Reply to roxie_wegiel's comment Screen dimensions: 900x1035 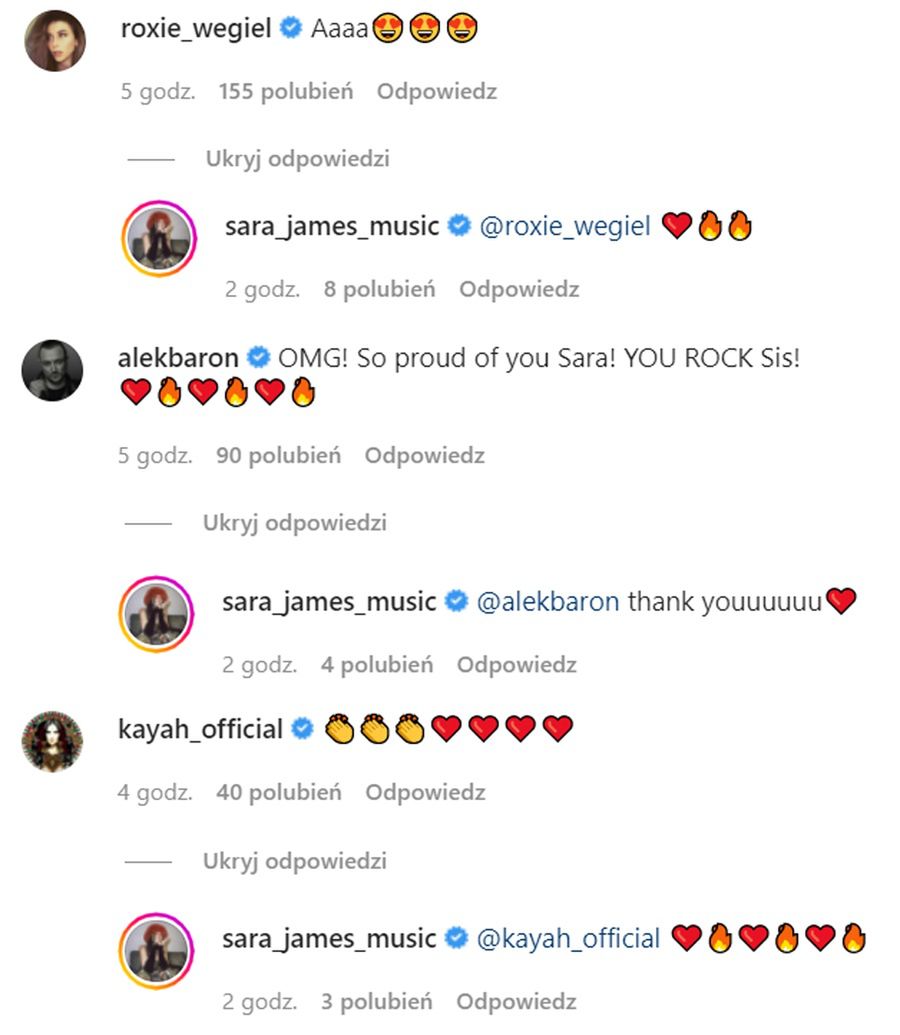click(436, 92)
